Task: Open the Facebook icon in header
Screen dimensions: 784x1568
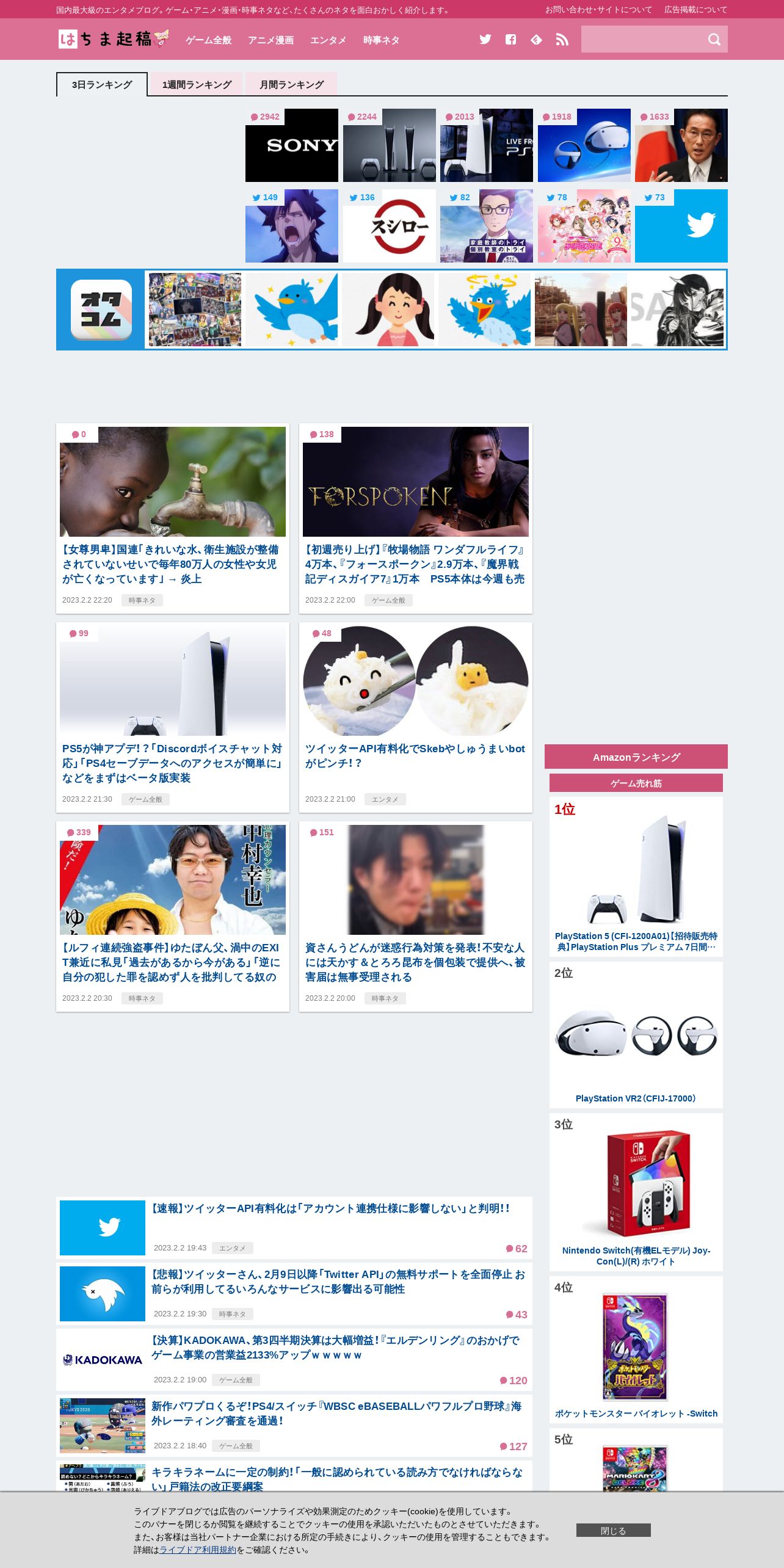Action: [x=510, y=40]
